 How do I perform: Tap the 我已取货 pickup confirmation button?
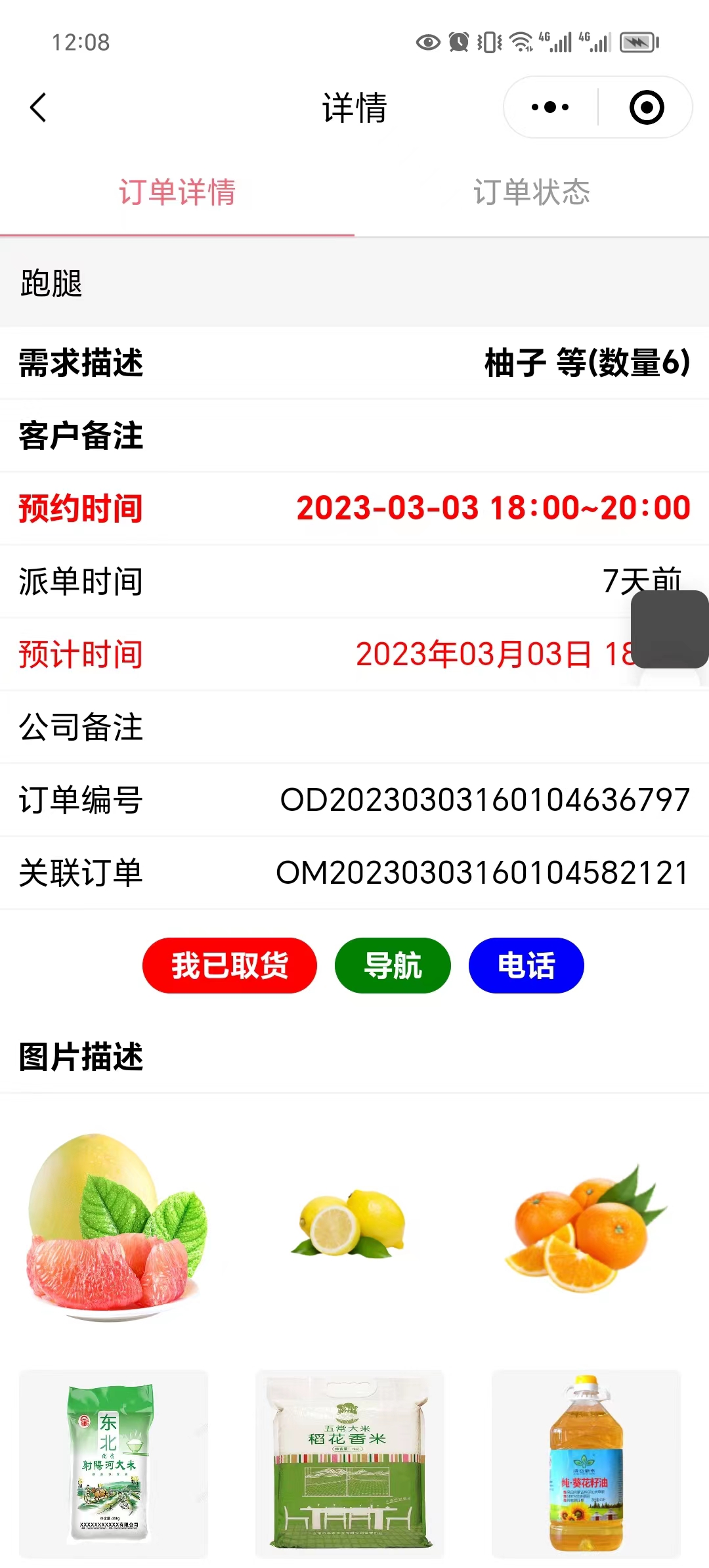229,965
